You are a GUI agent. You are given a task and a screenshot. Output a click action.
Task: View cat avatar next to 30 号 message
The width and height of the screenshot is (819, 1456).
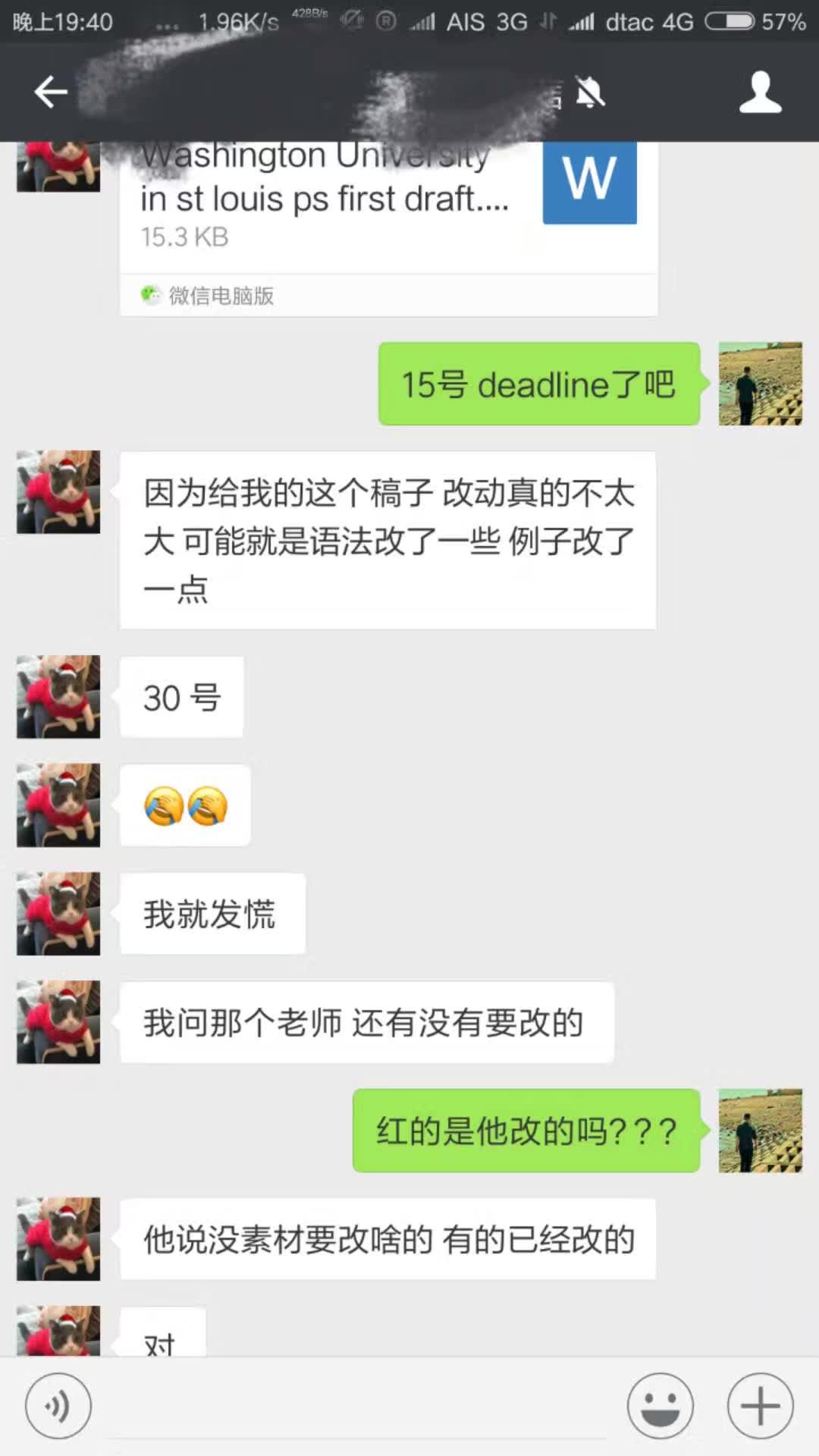58,697
